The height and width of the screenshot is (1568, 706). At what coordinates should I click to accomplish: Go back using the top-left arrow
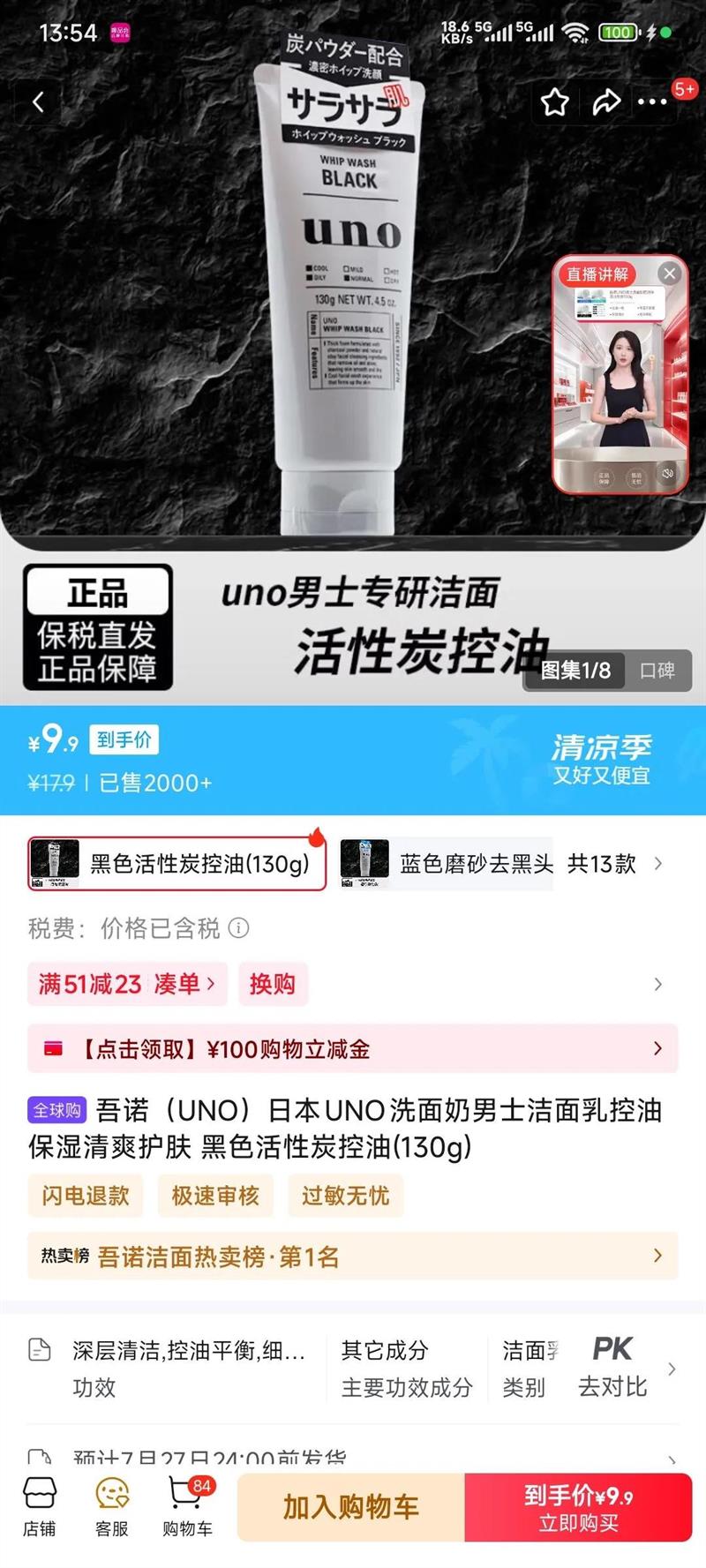tap(38, 102)
